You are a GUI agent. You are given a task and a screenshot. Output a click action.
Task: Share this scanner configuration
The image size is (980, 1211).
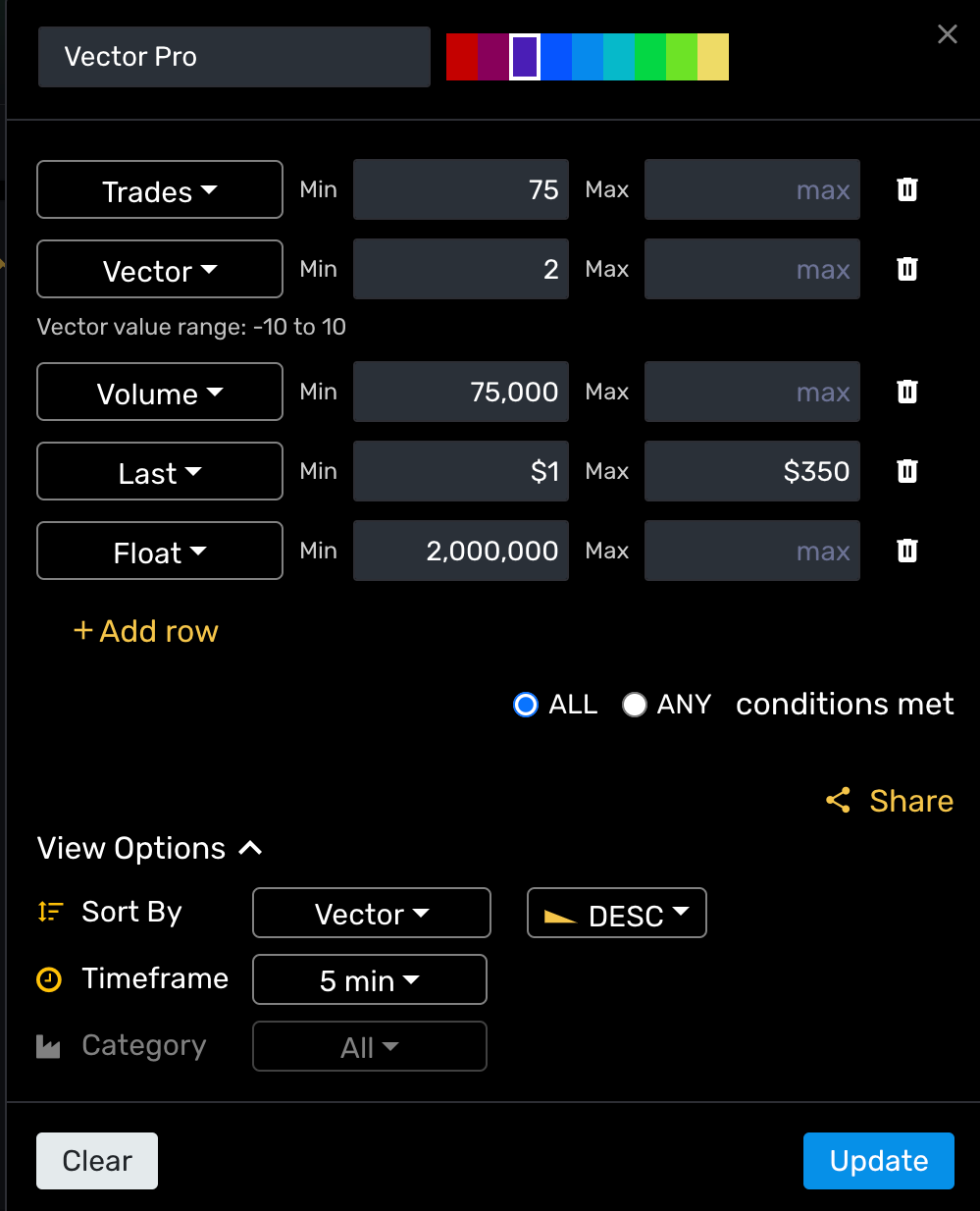coord(891,801)
